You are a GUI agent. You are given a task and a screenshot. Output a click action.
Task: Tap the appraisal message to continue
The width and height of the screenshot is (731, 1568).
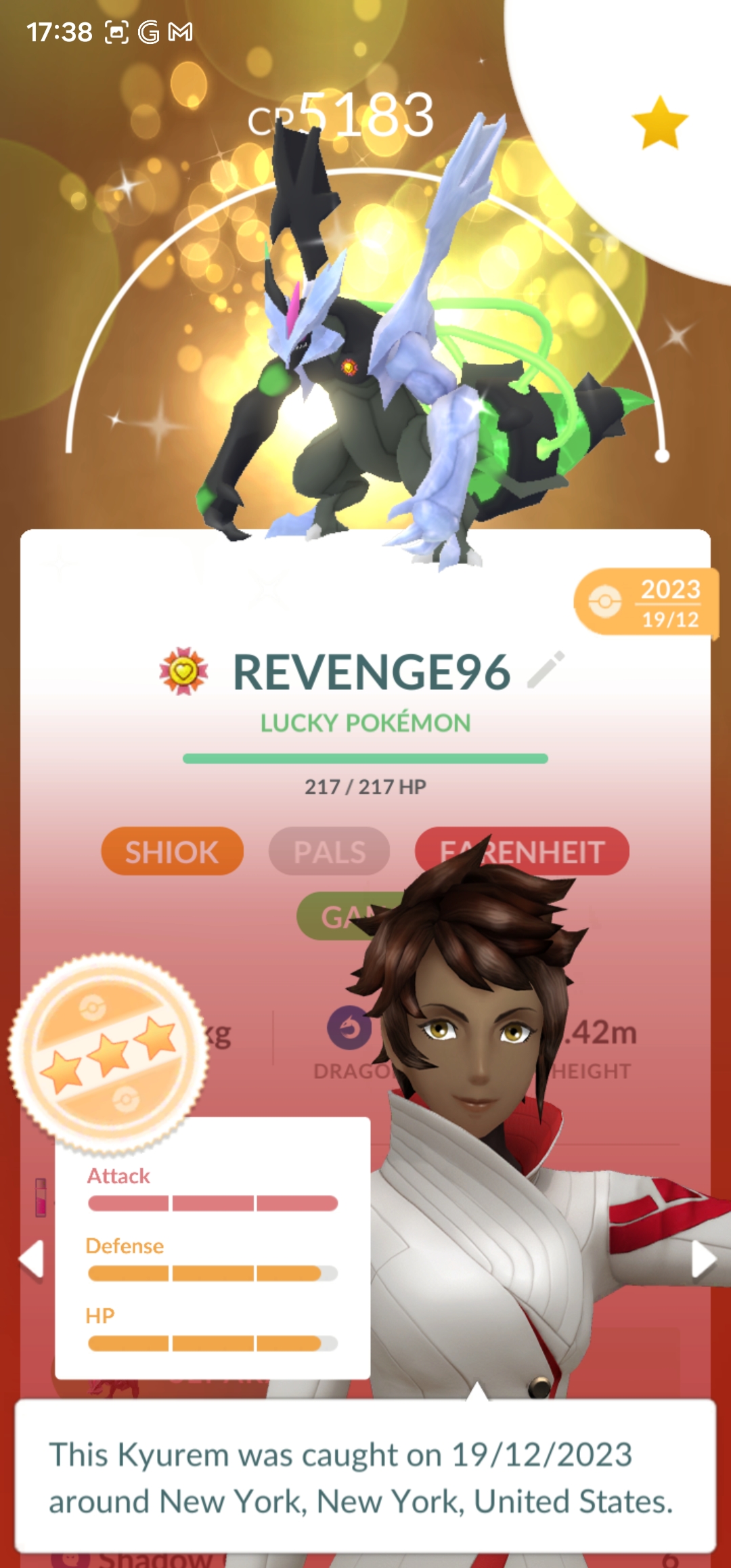point(365,1477)
